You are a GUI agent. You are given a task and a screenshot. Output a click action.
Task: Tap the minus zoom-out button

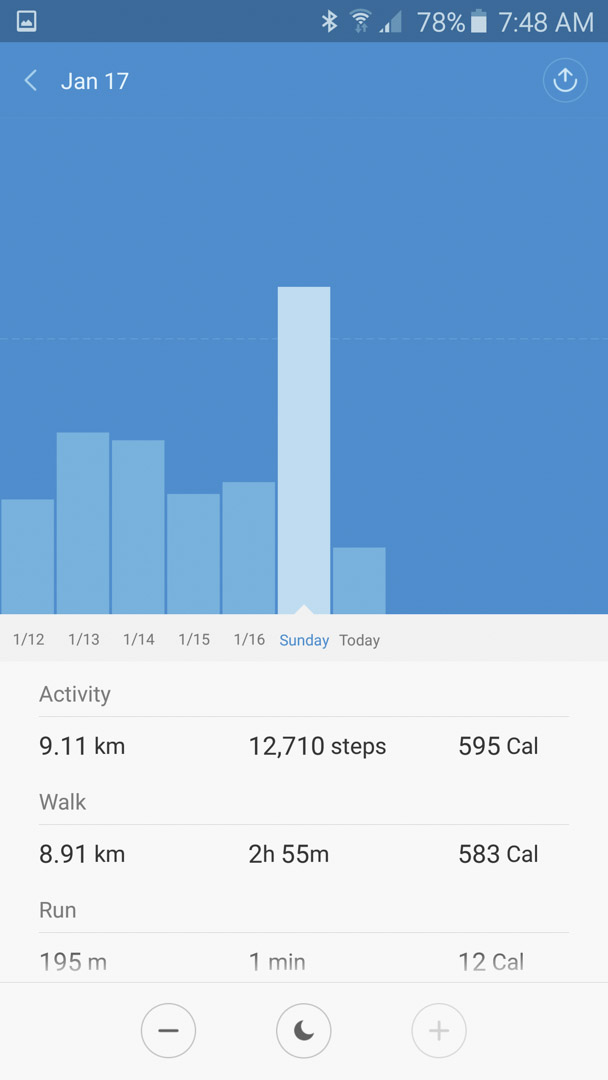168,1031
